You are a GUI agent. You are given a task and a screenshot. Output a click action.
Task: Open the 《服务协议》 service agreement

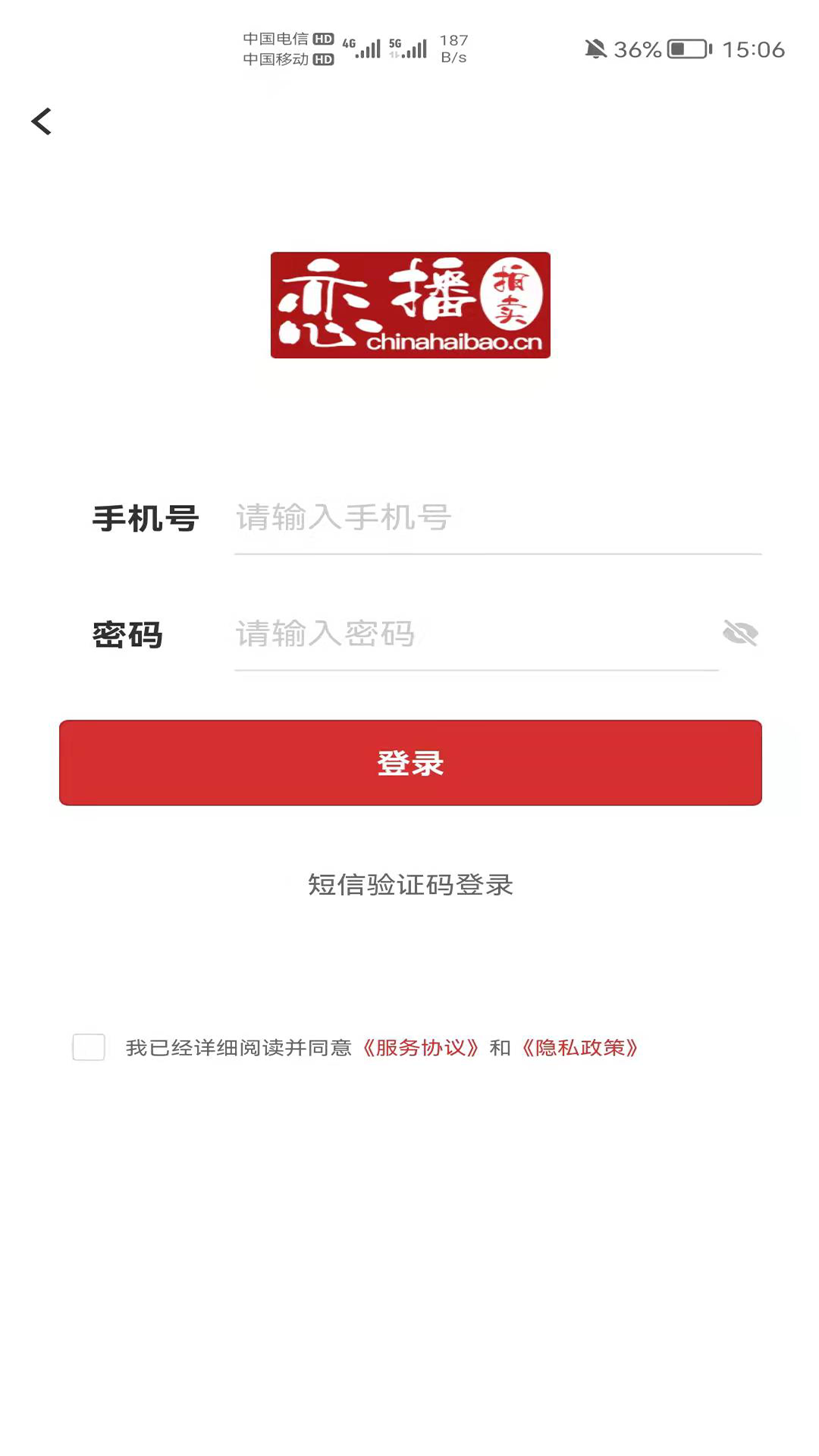point(420,1048)
